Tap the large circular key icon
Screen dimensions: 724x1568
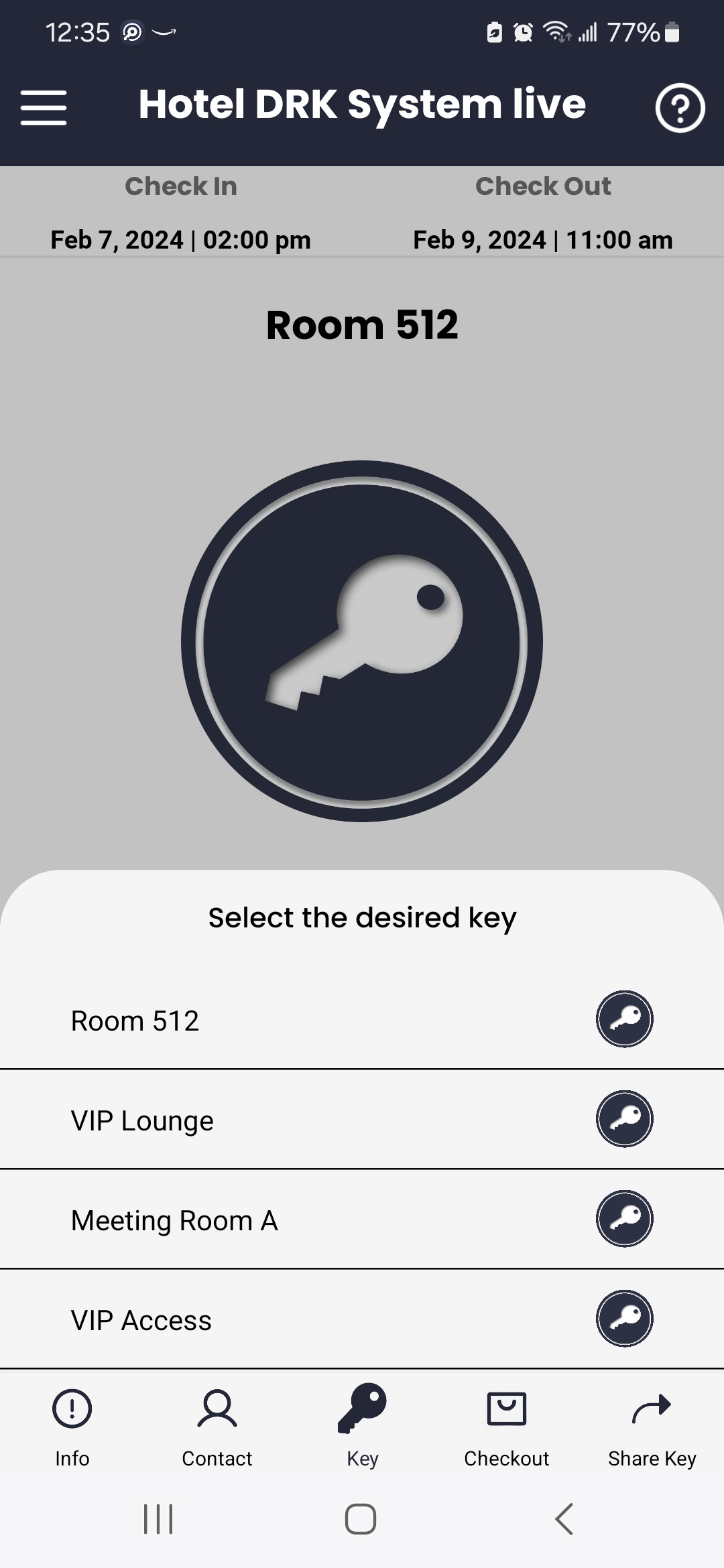[x=361, y=640]
